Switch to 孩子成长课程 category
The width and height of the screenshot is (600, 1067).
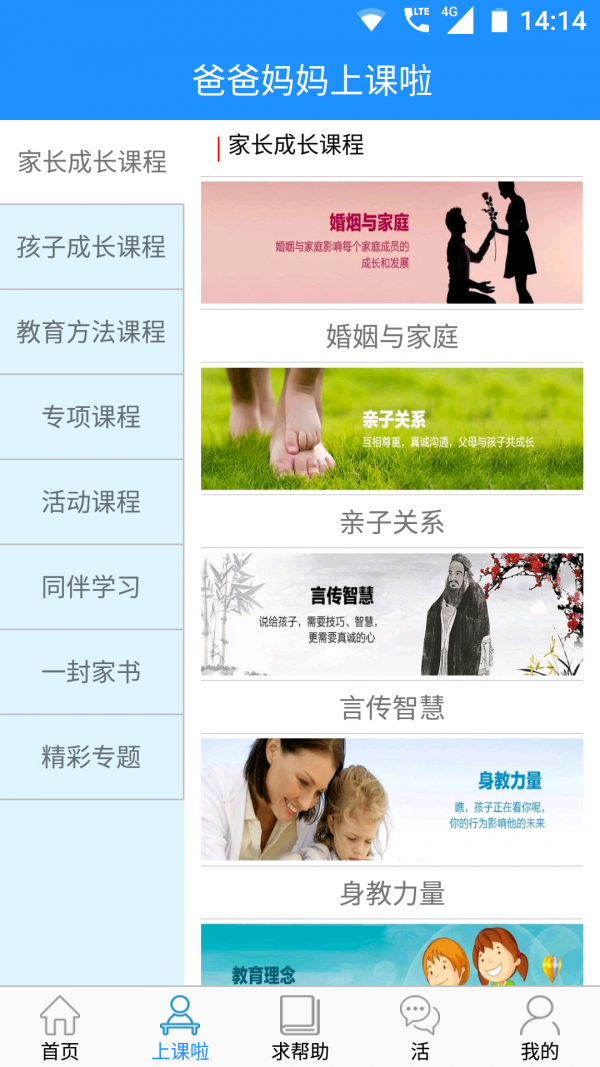click(92, 247)
